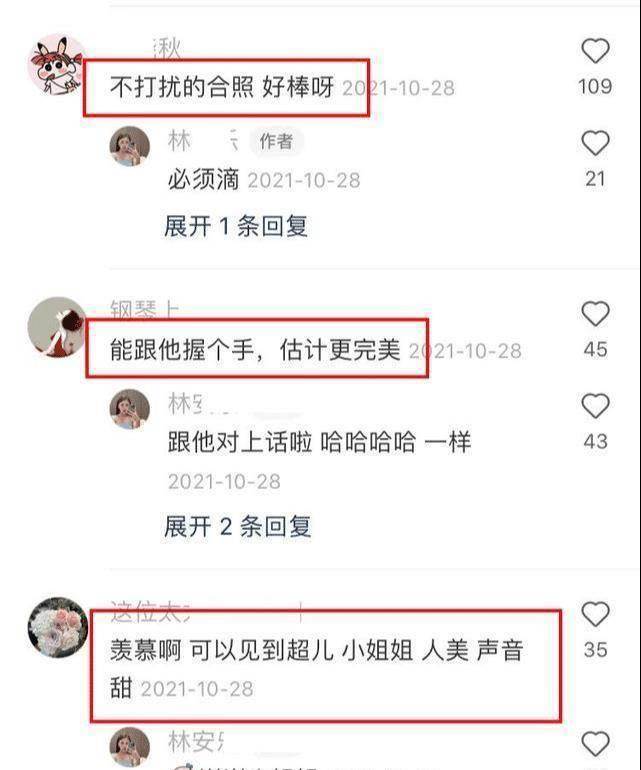
Task: Like the reply '跟他对上话啦 哈哈哈哈 一样'
Action: click(x=595, y=406)
